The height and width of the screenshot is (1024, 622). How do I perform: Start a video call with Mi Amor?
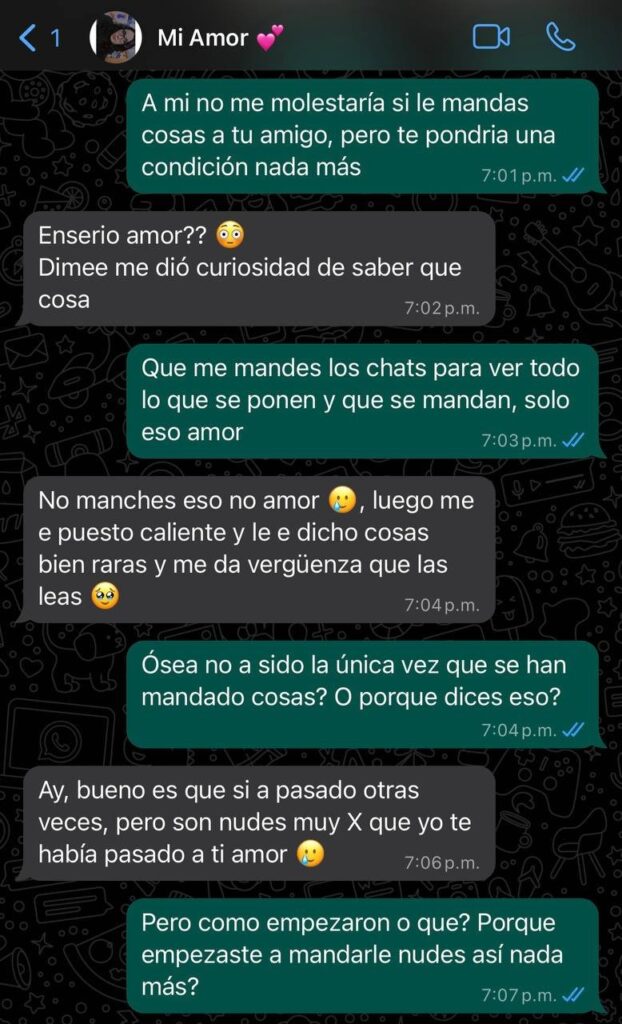[x=491, y=37]
